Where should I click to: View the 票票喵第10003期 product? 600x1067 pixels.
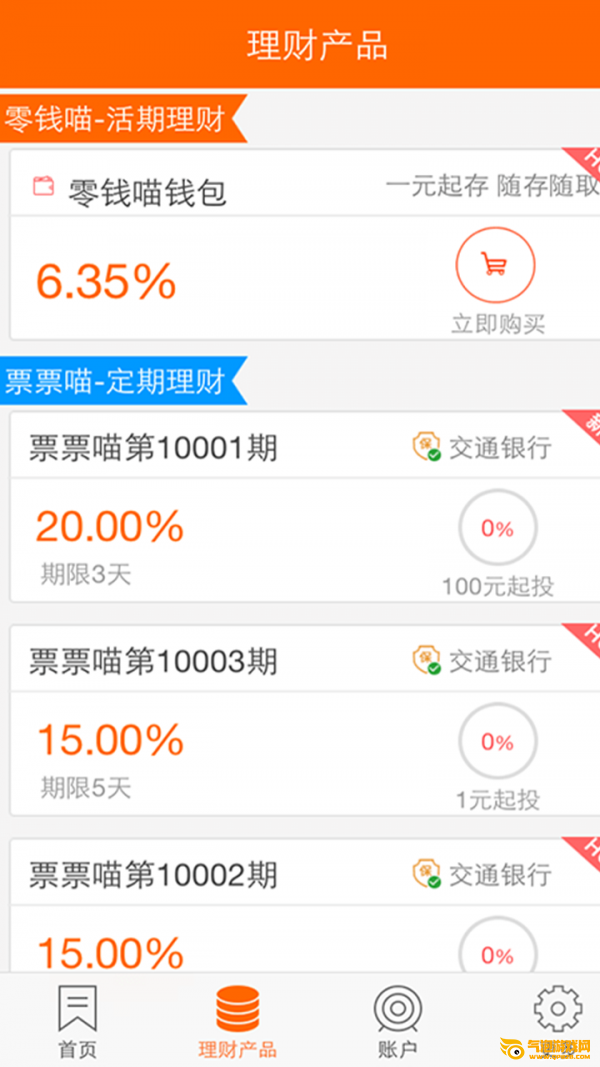point(153,661)
